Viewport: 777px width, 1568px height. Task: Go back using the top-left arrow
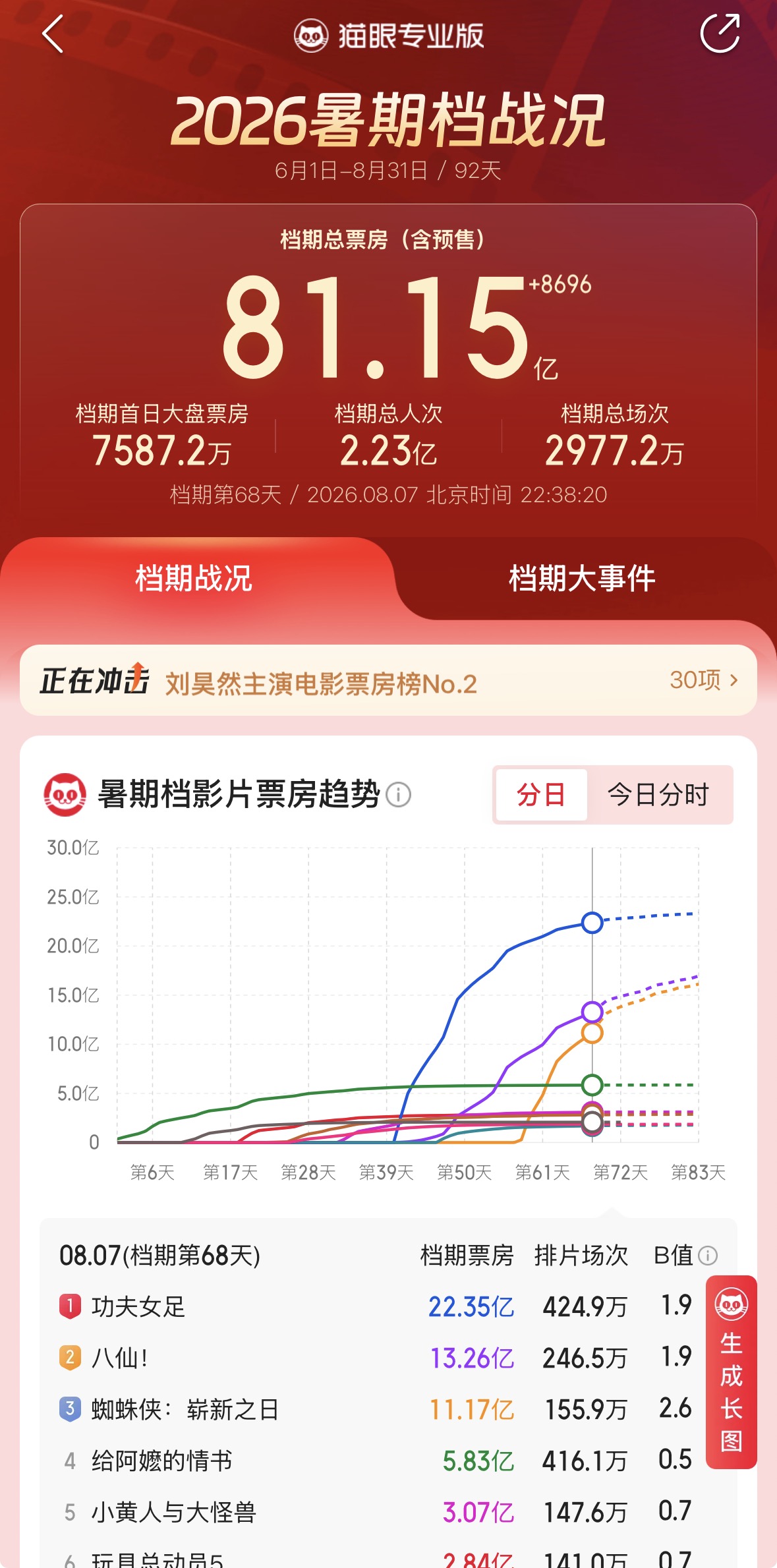[53, 34]
